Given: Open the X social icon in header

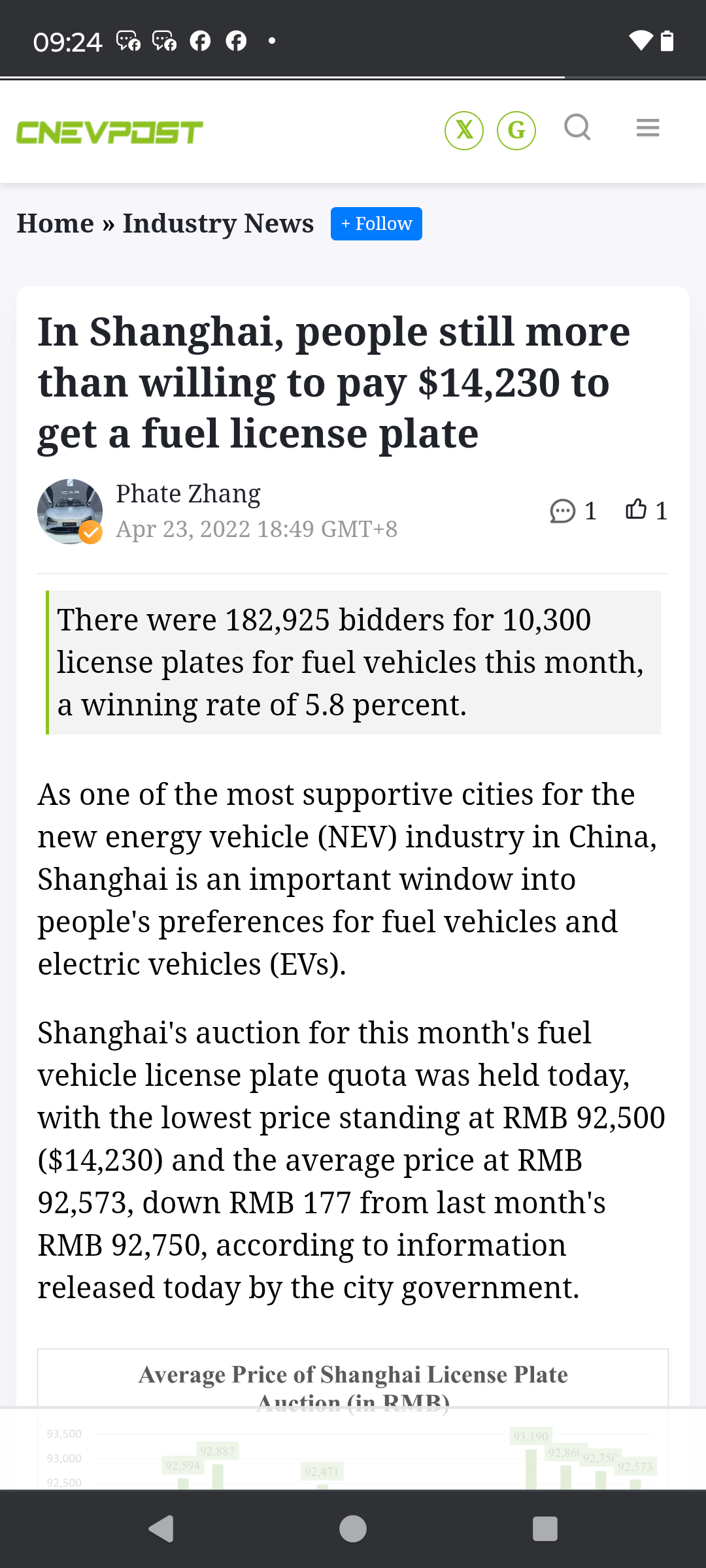Looking at the screenshot, I should tap(464, 131).
